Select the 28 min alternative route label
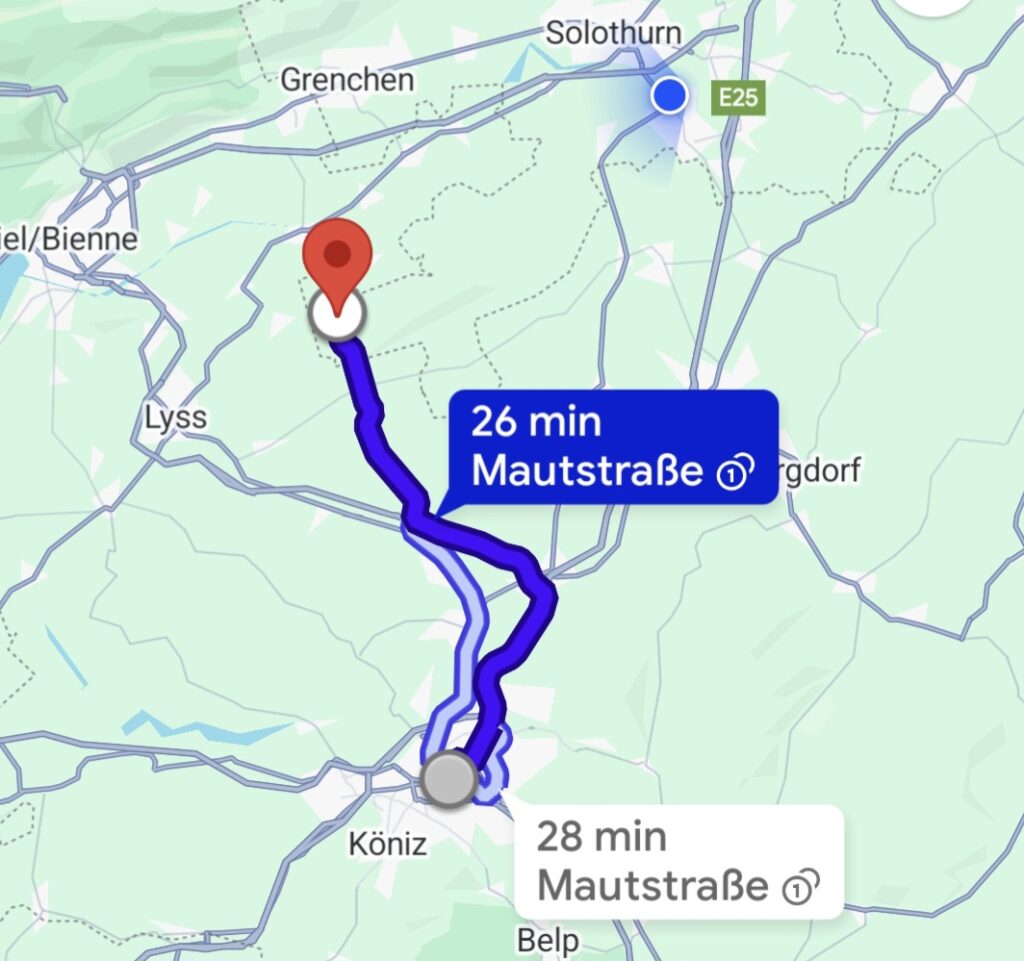This screenshot has height=961, width=1024. point(678,861)
